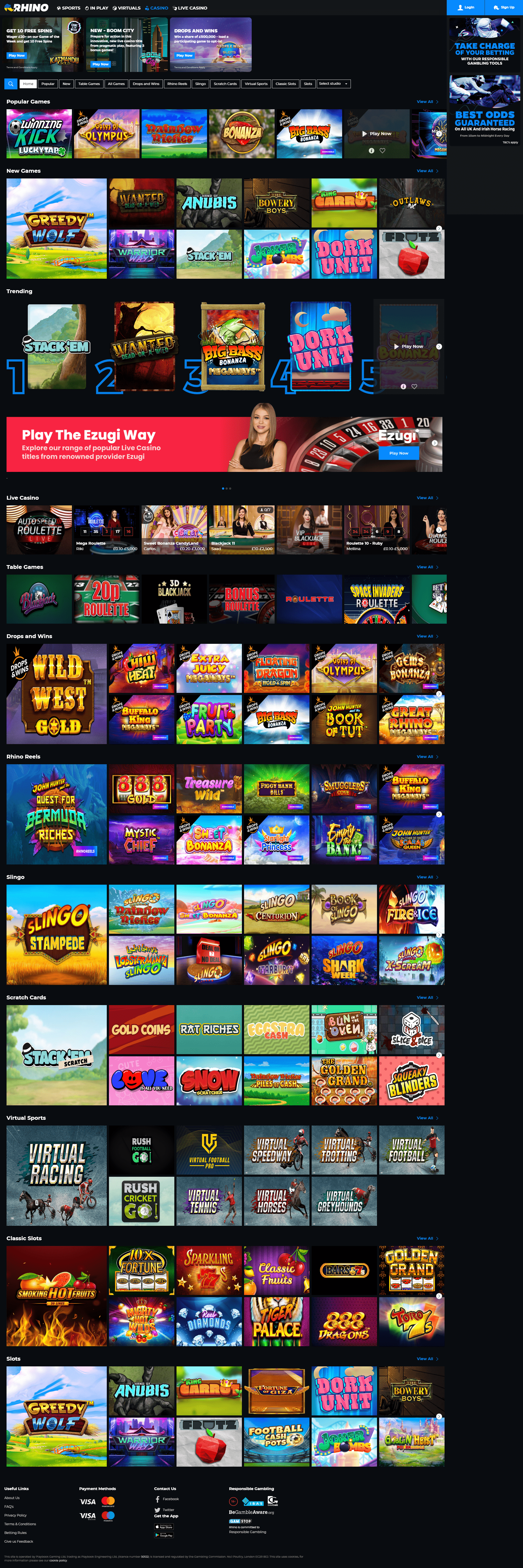Open the search icon in filter bar

click(x=11, y=84)
